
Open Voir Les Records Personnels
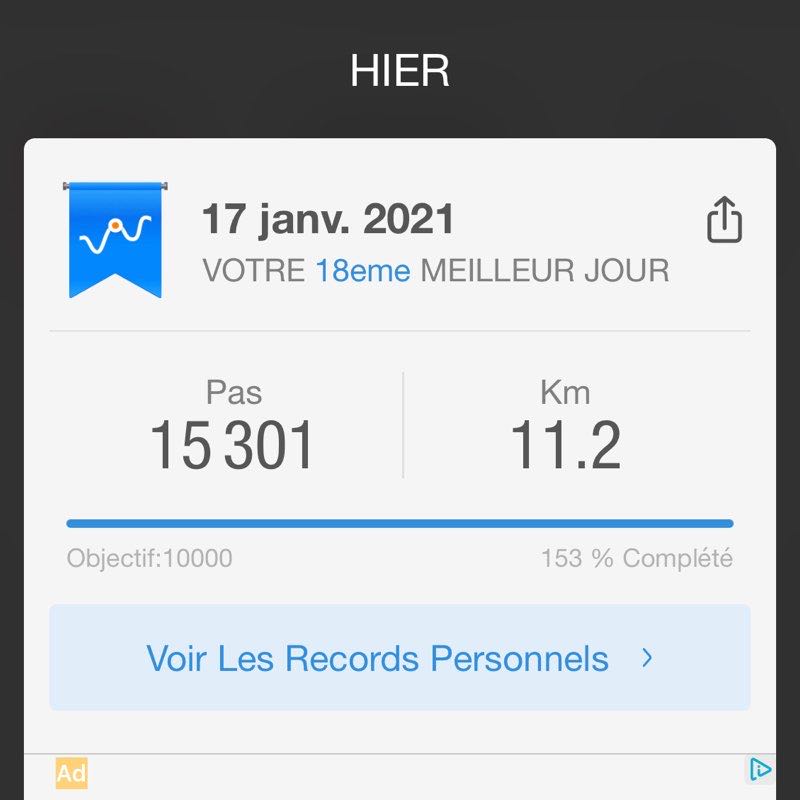coord(399,658)
